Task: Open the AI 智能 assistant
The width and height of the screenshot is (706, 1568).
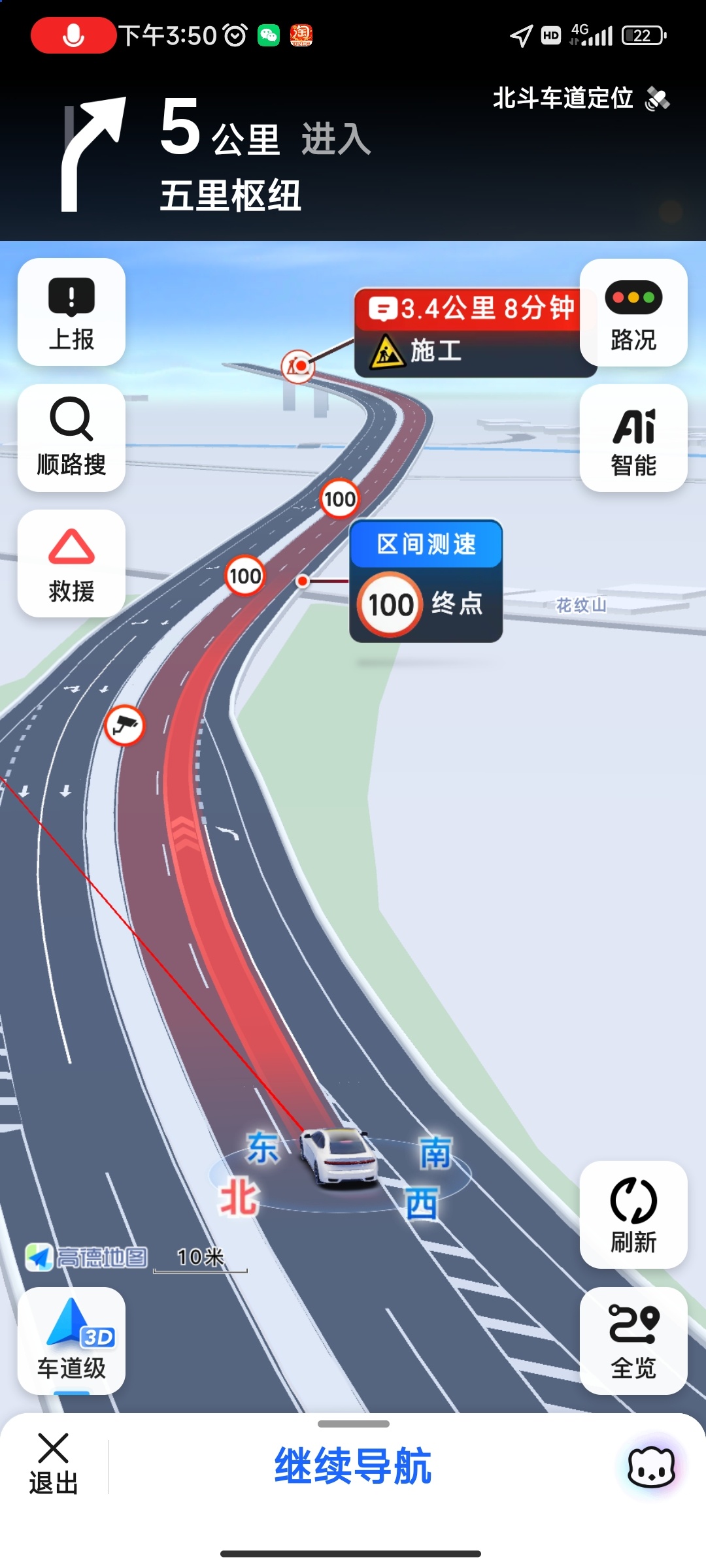Action: (x=633, y=438)
